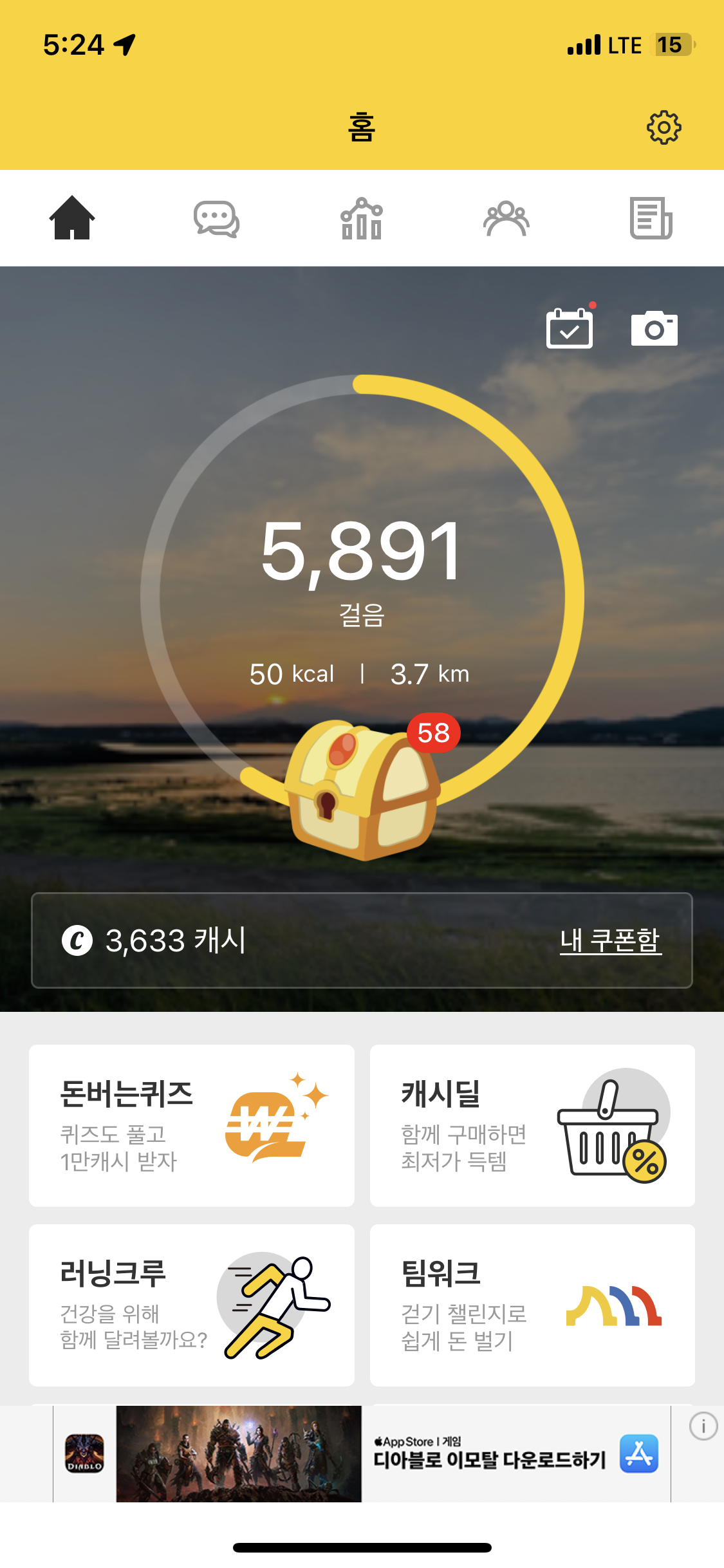Image resolution: width=724 pixels, height=1568 pixels.
Task: Open the 디아블로 이모탈 download ad
Action: [489, 1455]
